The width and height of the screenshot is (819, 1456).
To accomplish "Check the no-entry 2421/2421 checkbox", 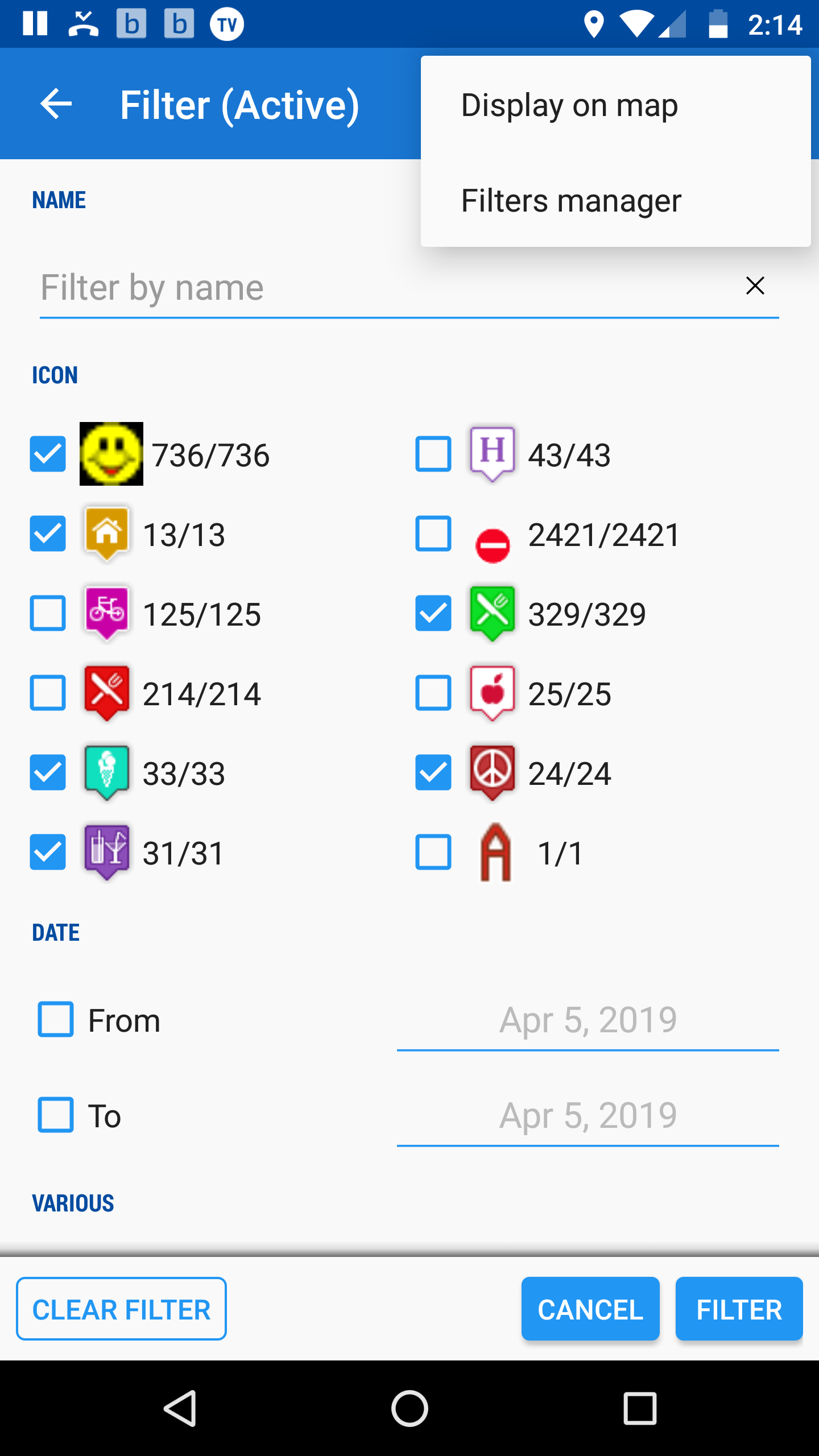I will 433,533.
